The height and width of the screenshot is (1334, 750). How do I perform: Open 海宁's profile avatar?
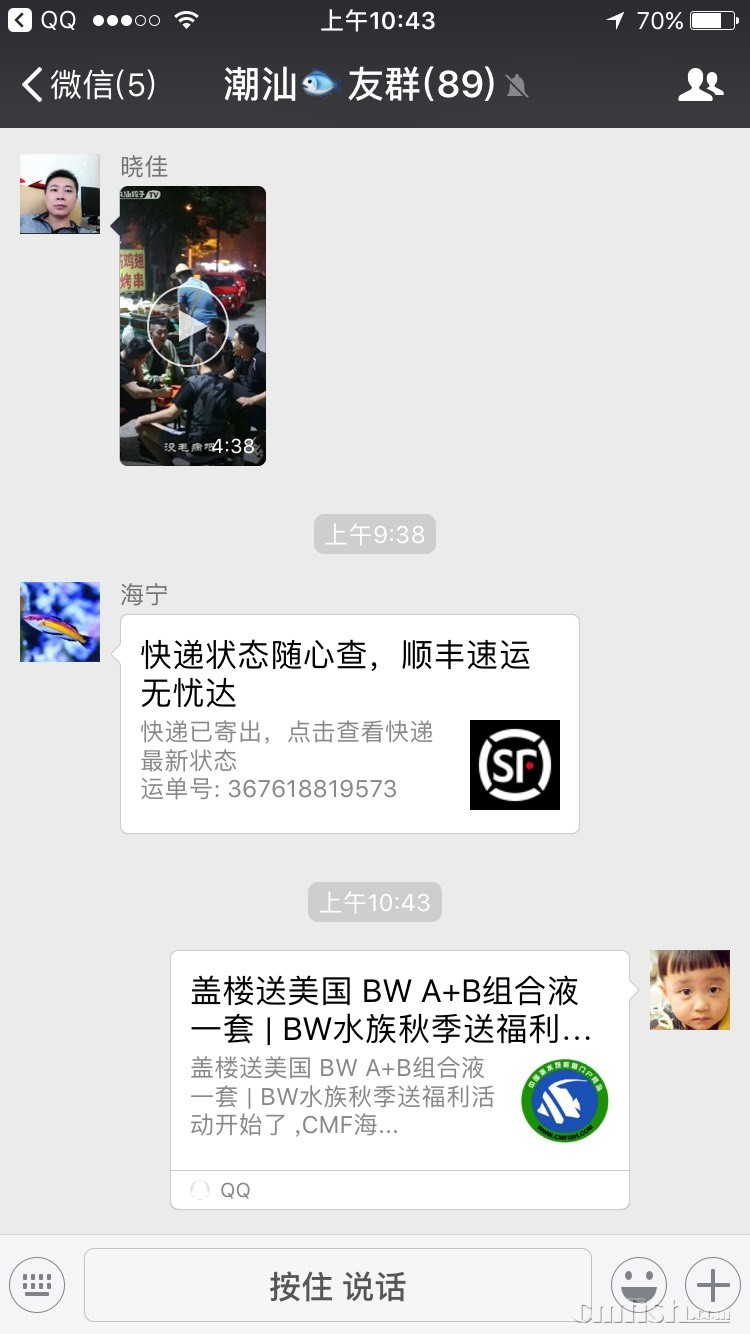pyautogui.click(x=60, y=622)
